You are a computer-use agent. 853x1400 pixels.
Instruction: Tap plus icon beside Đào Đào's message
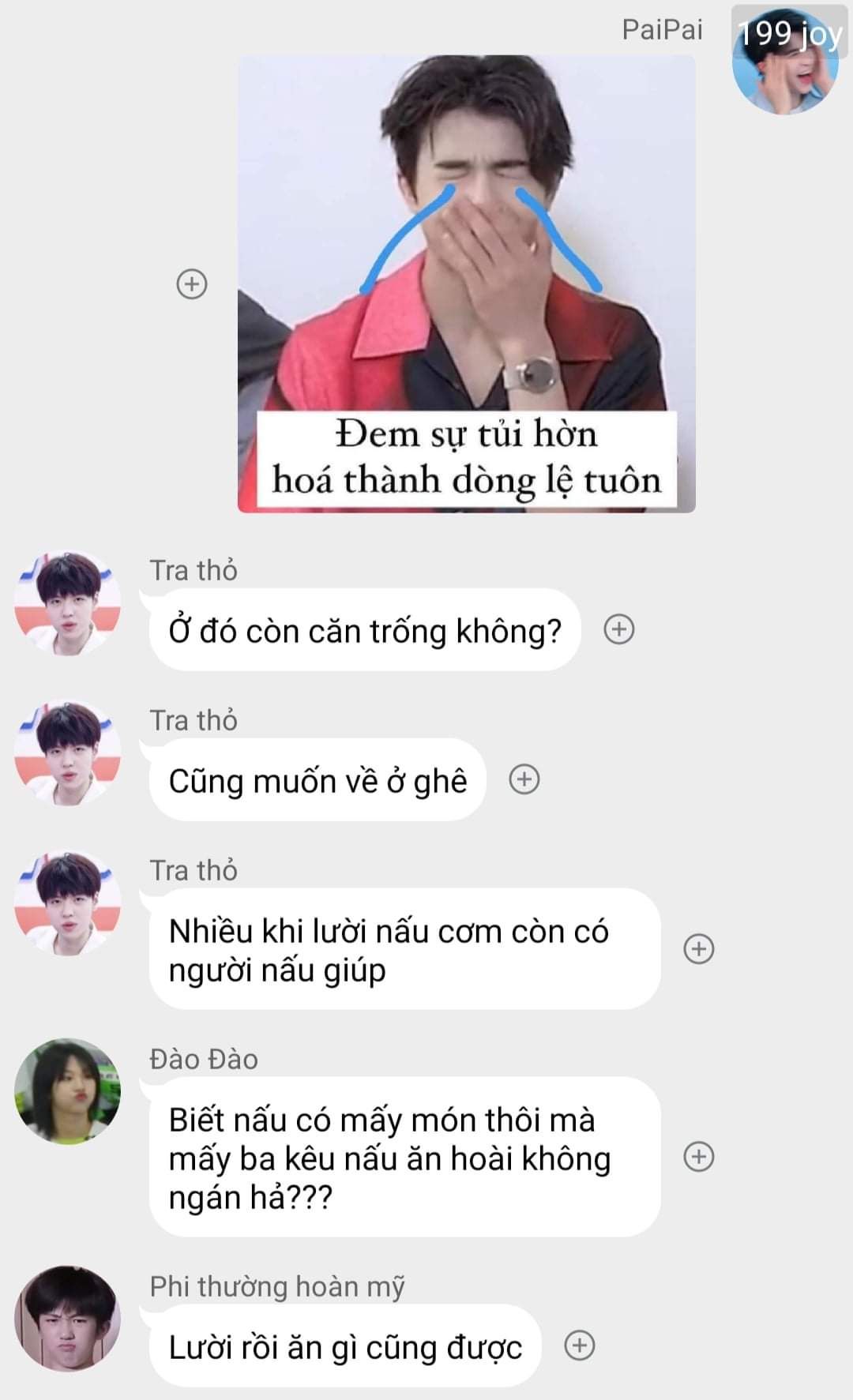click(699, 1157)
